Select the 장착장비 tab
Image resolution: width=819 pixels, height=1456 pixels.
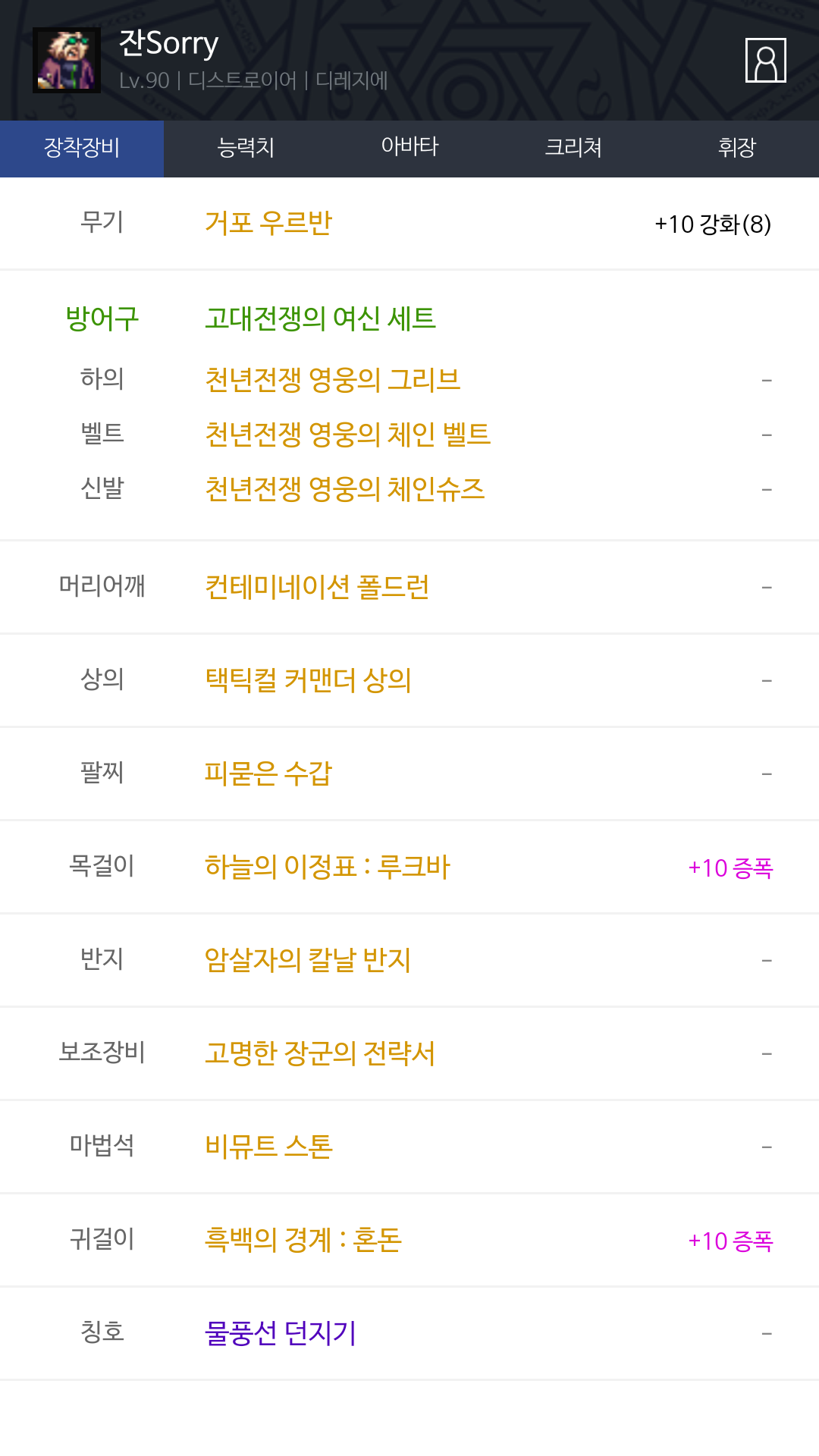click(x=82, y=148)
